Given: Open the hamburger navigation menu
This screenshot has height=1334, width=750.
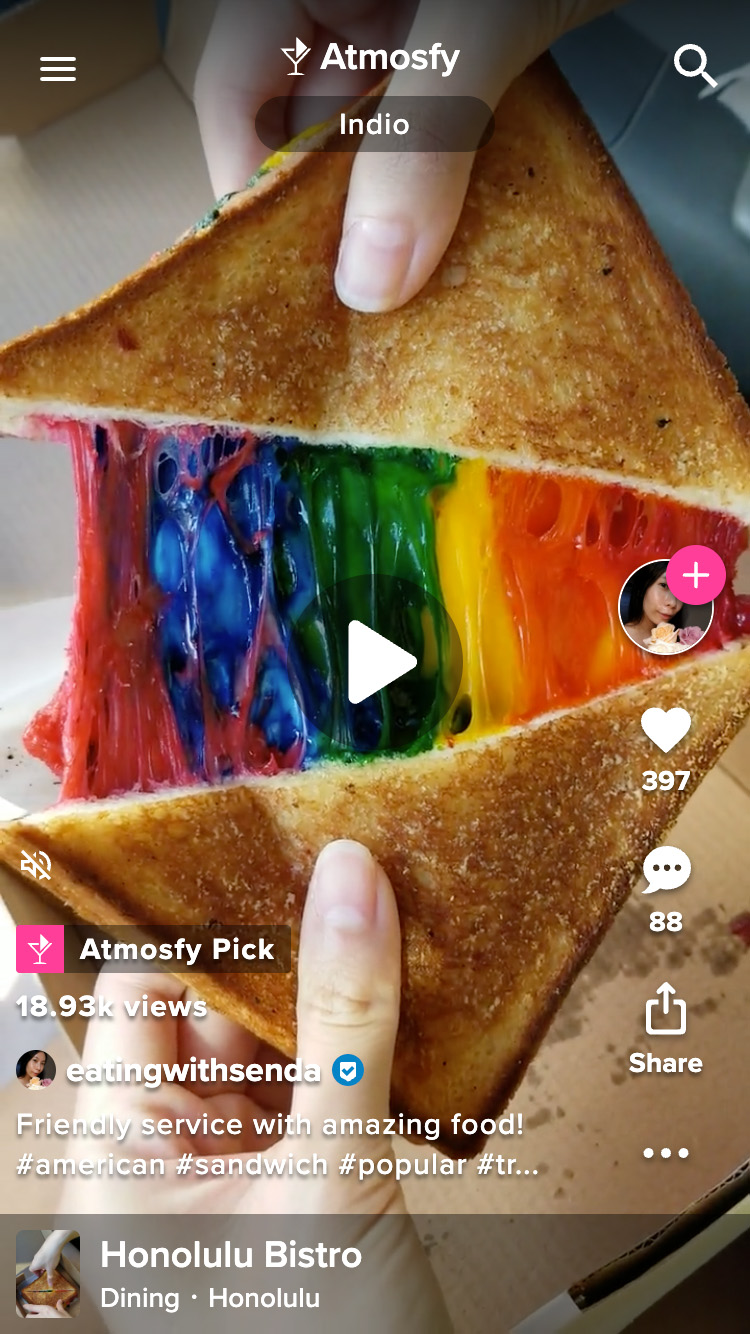Looking at the screenshot, I should [x=57, y=68].
